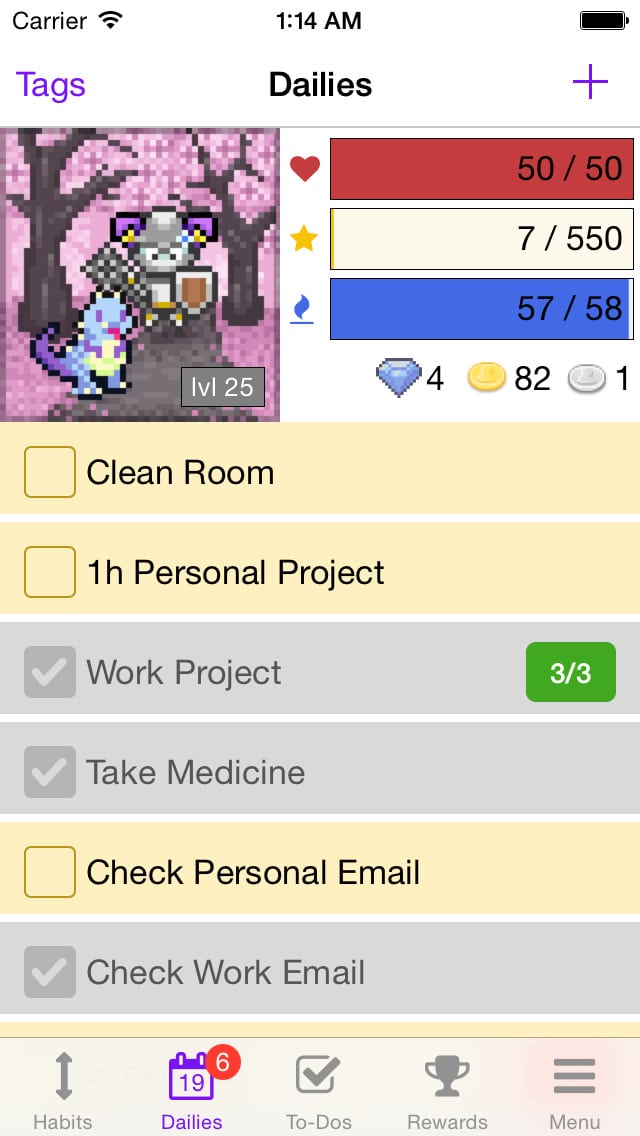Open the 3/3 checklist on Work Project
Viewport: 640px width, 1136px height.
[570, 672]
